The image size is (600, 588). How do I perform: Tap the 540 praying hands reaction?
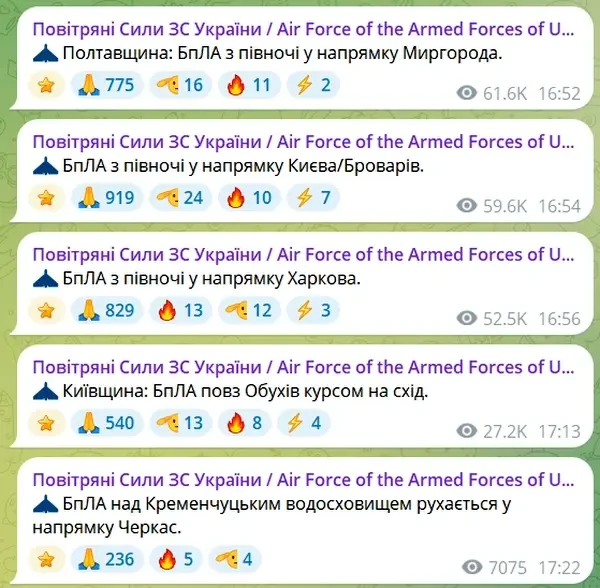click(106, 423)
